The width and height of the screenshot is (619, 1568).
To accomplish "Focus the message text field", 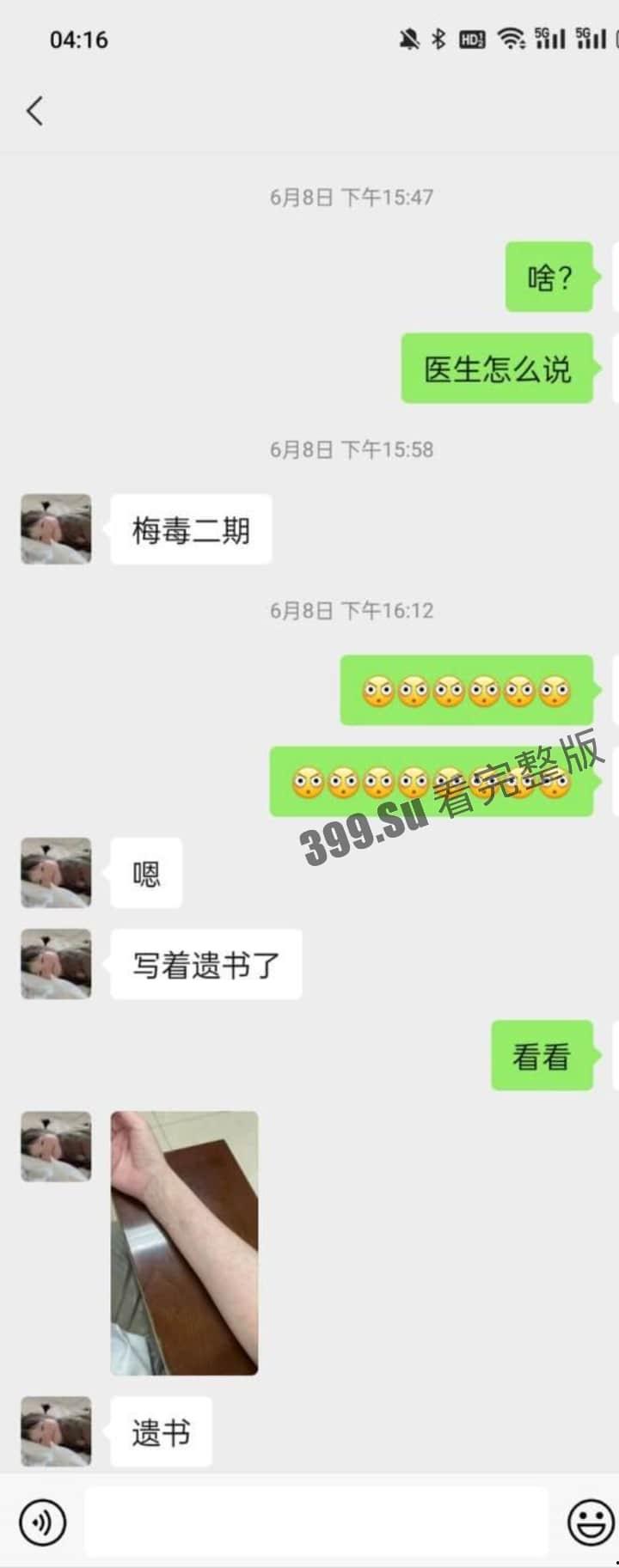I will click(x=316, y=1522).
